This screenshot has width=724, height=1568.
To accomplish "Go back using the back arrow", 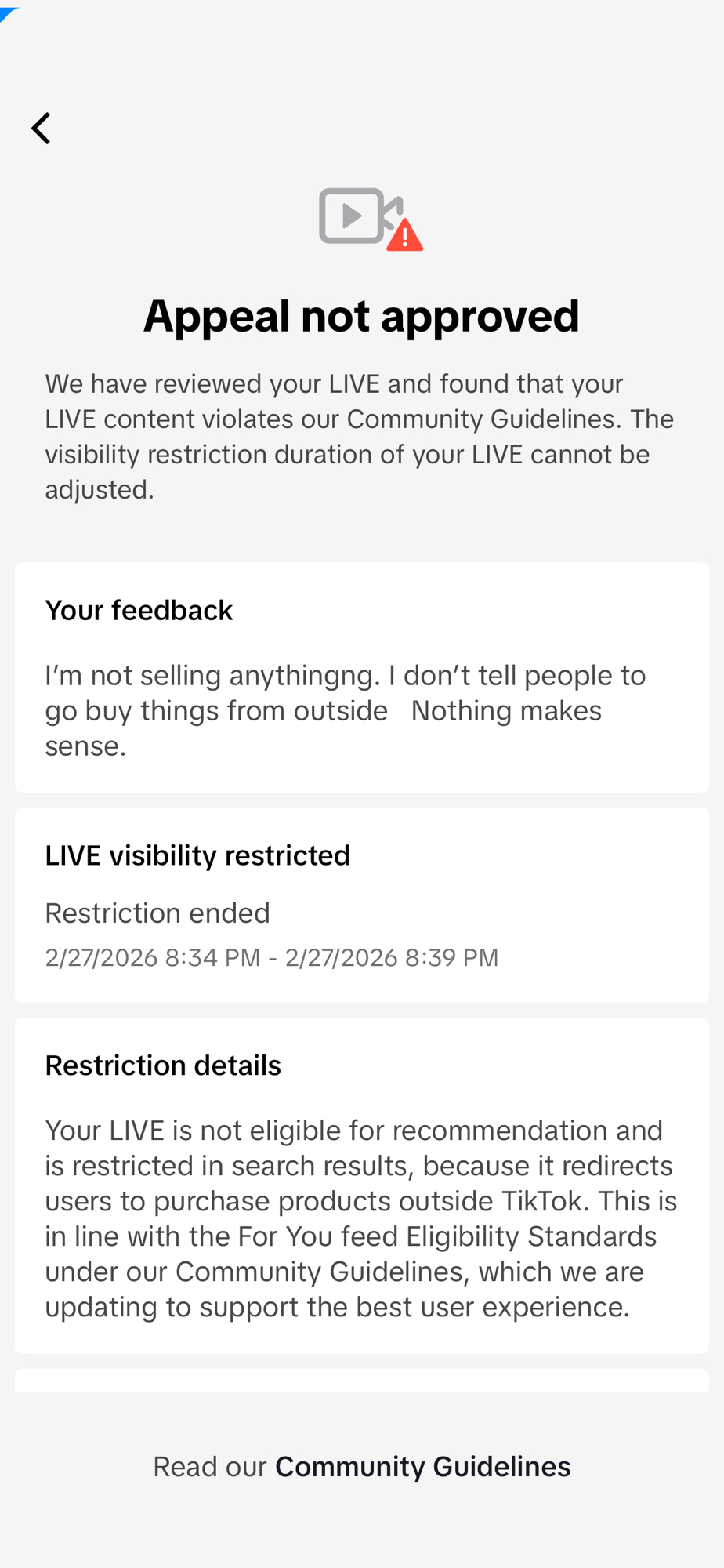I will (x=41, y=129).
